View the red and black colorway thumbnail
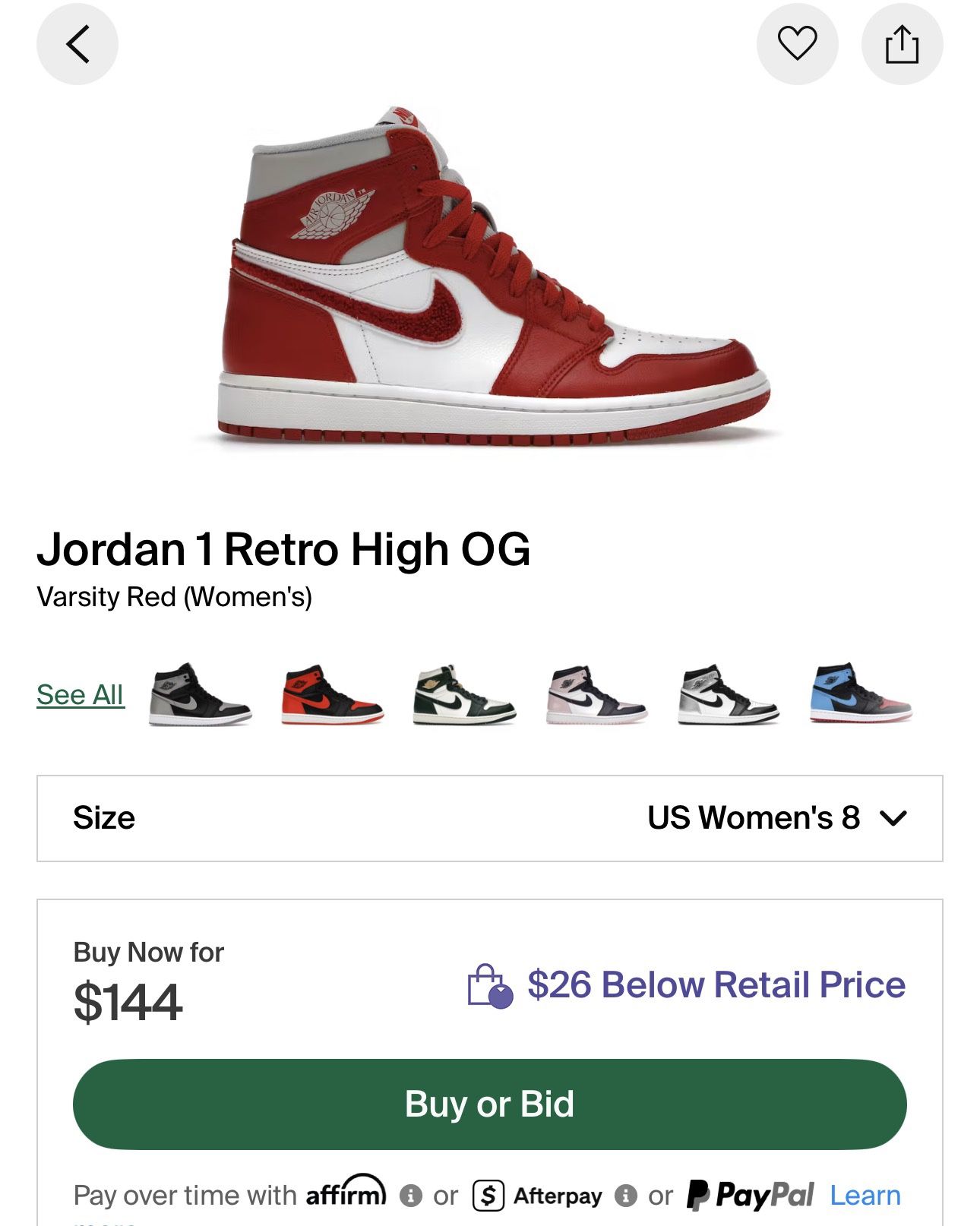This screenshot has height=1226, width=980. (332, 694)
